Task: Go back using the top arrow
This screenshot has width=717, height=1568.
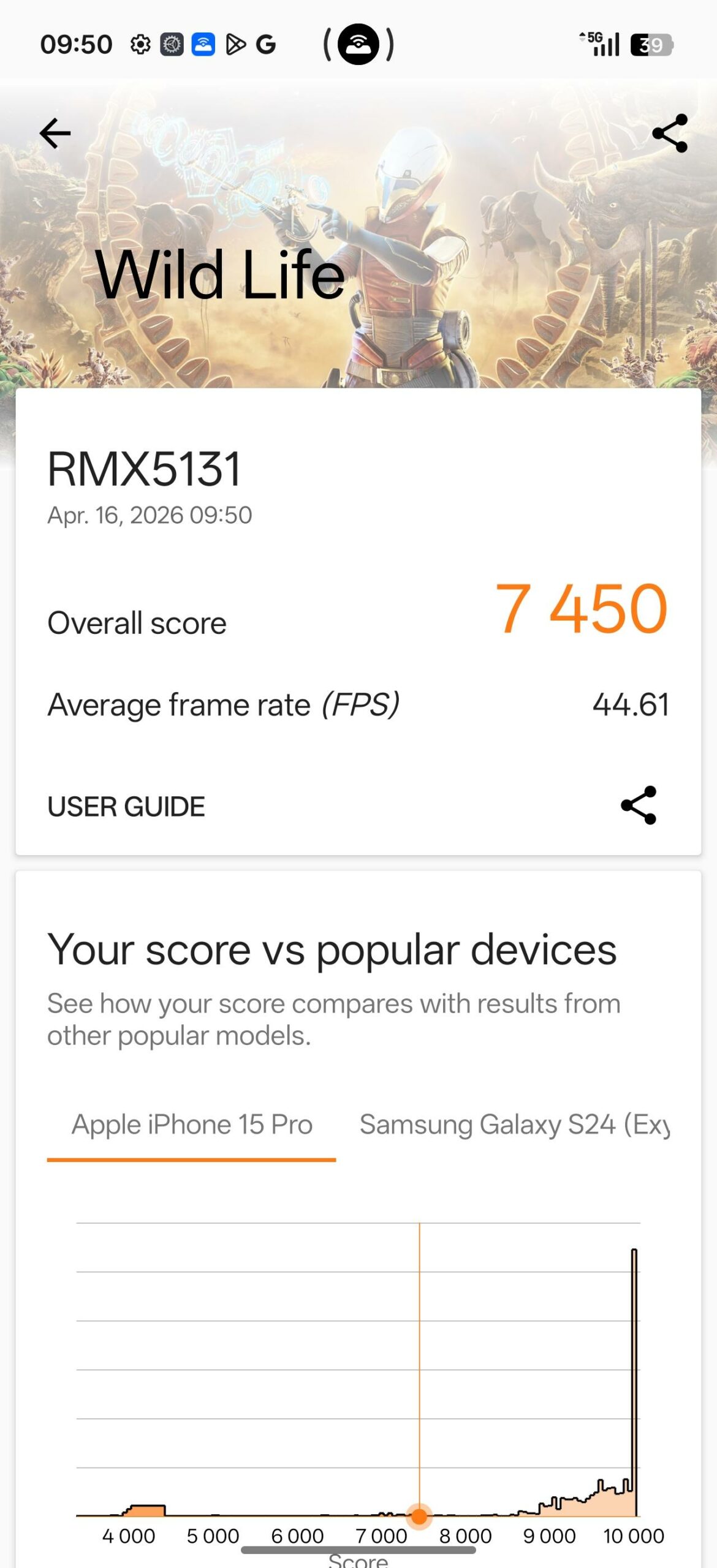Action: pyautogui.click(x=55, y=134)
